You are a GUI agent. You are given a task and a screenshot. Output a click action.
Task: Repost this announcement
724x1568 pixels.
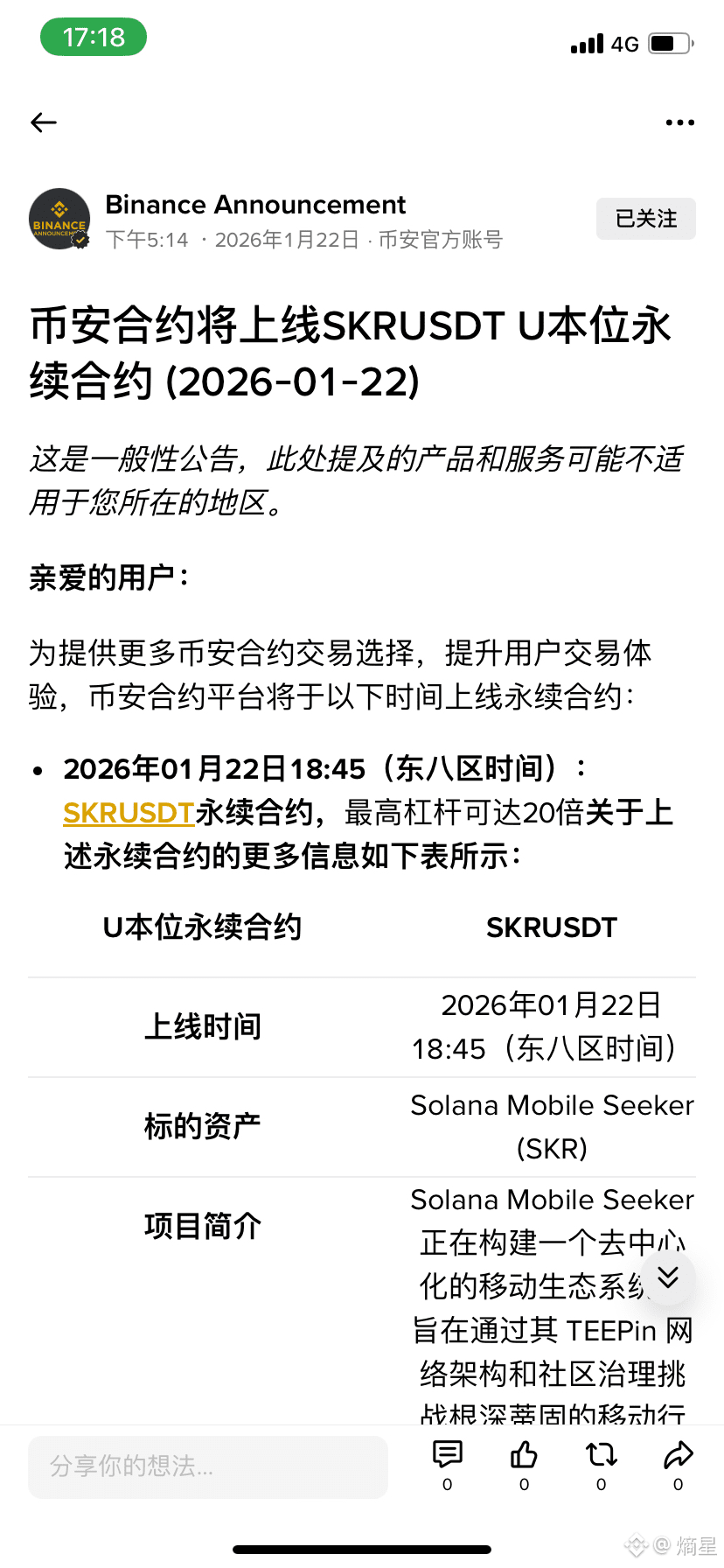coord(602,1455)
